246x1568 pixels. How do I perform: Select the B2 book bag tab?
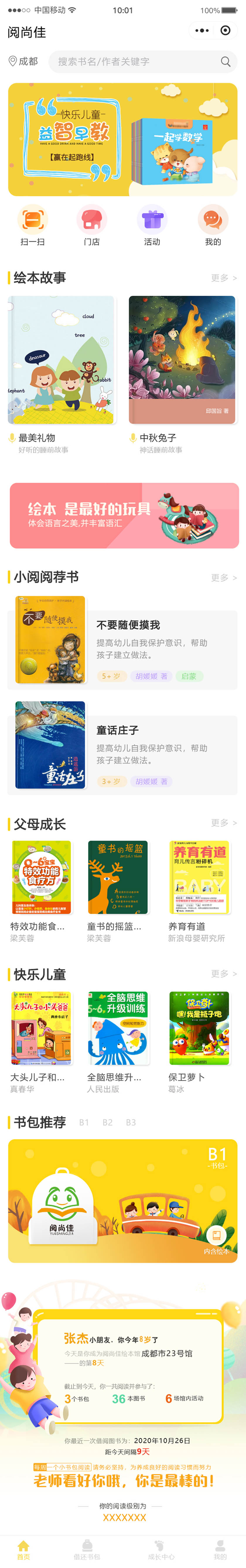click(x=107, y=1123)
